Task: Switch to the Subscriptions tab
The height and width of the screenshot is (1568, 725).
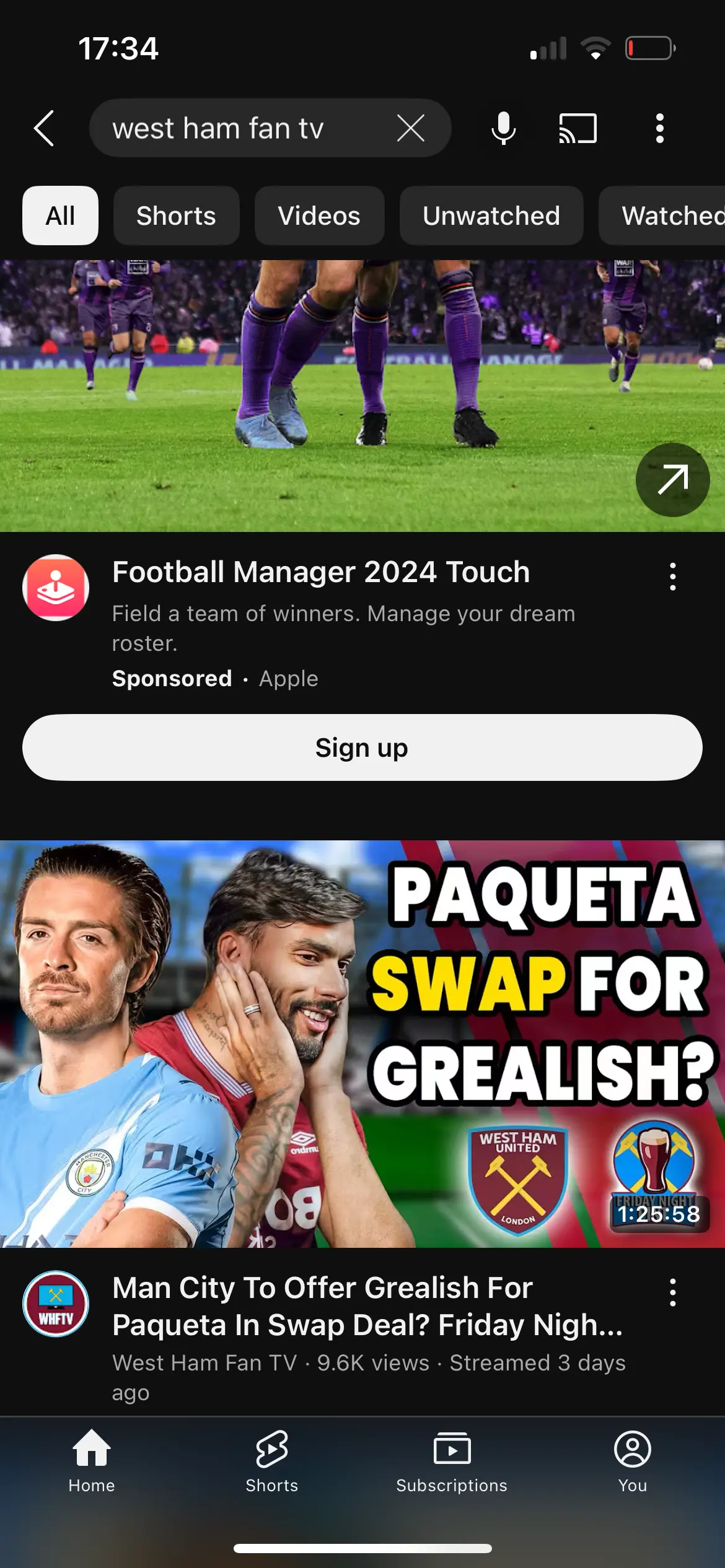Action: (x=452, y=1460)
